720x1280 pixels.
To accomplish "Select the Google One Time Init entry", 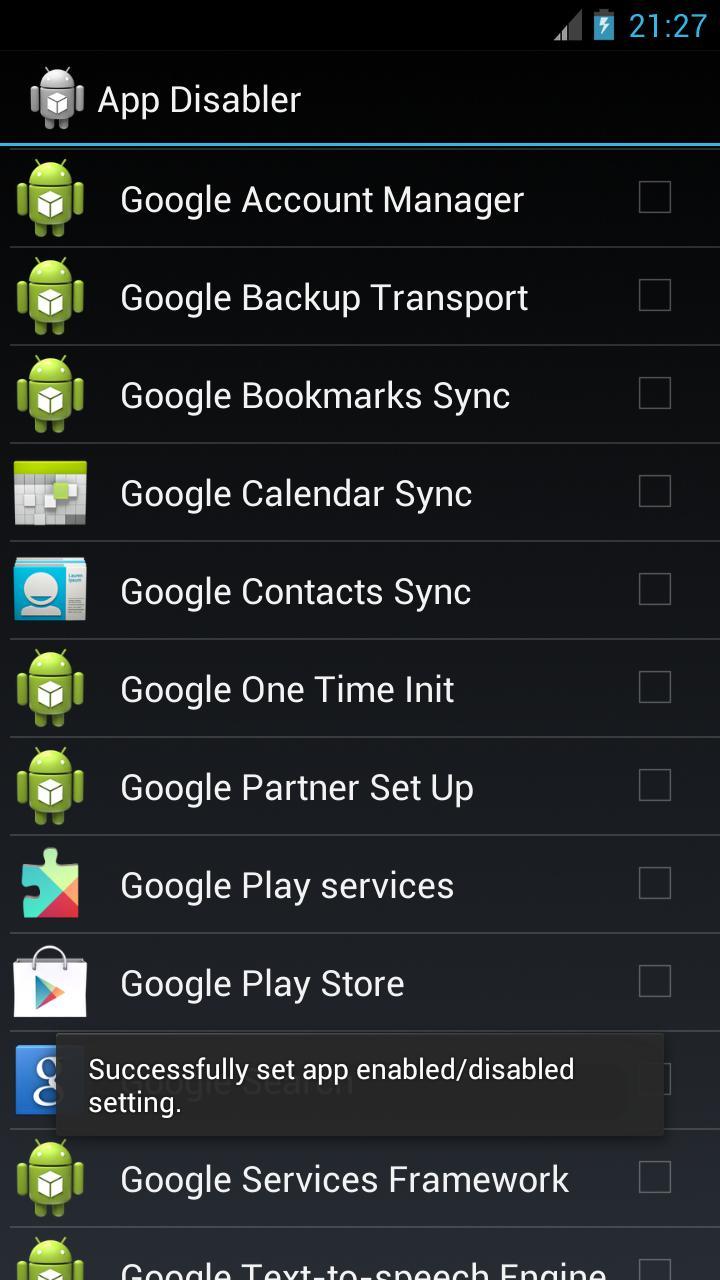I will point(286,688).
